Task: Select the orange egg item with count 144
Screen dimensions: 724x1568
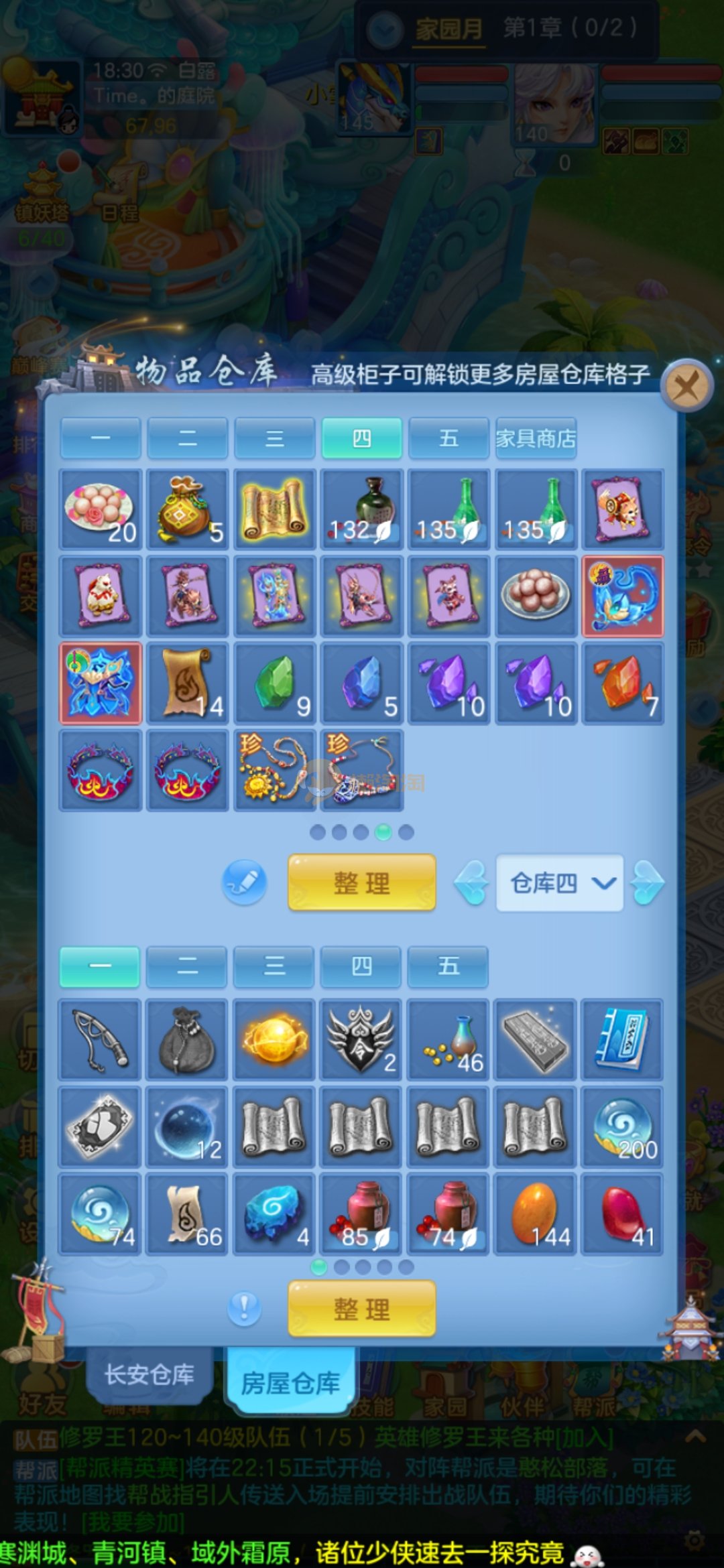Action: (x=535, y=1214)
